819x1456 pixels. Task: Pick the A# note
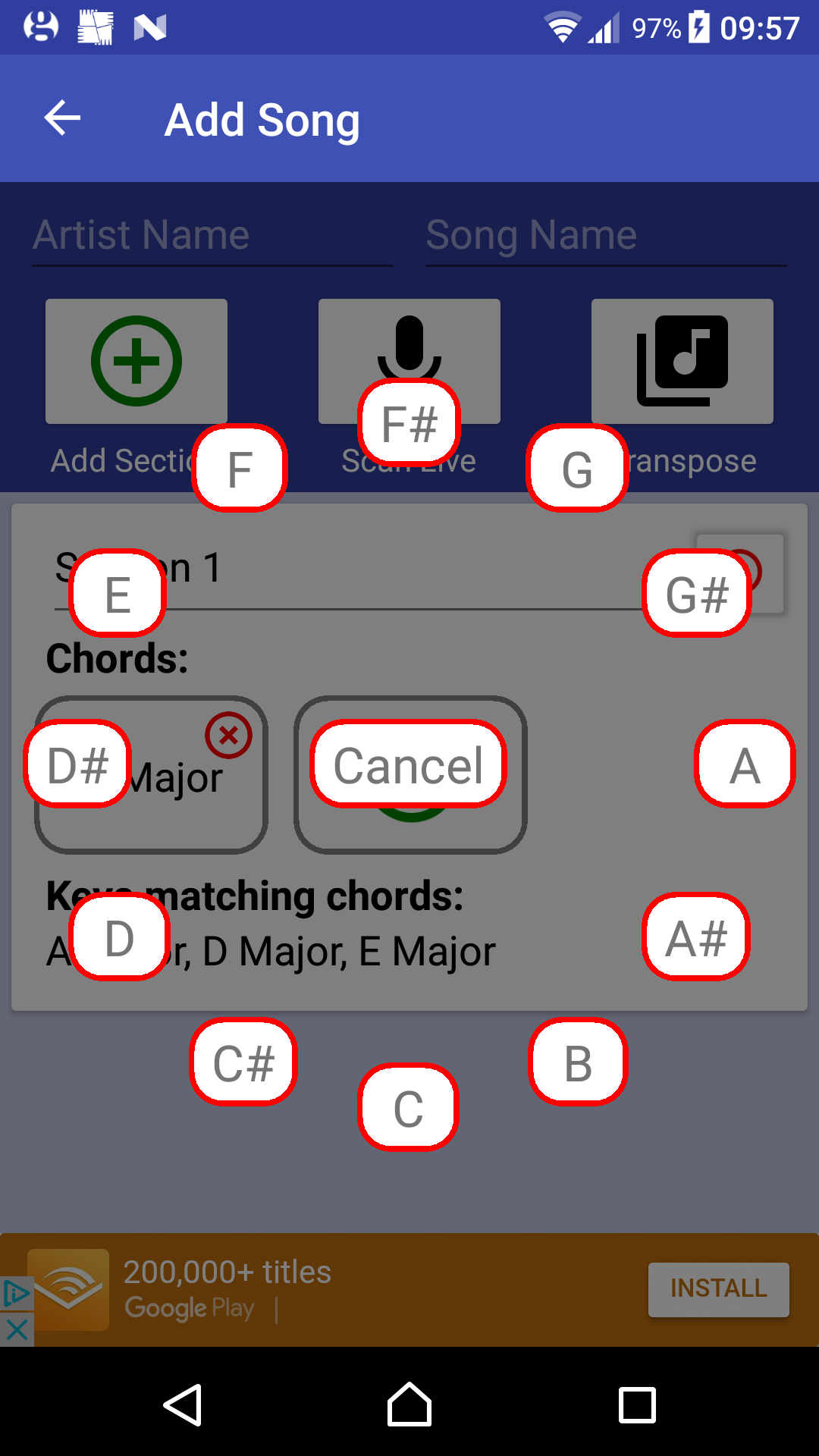696,938
